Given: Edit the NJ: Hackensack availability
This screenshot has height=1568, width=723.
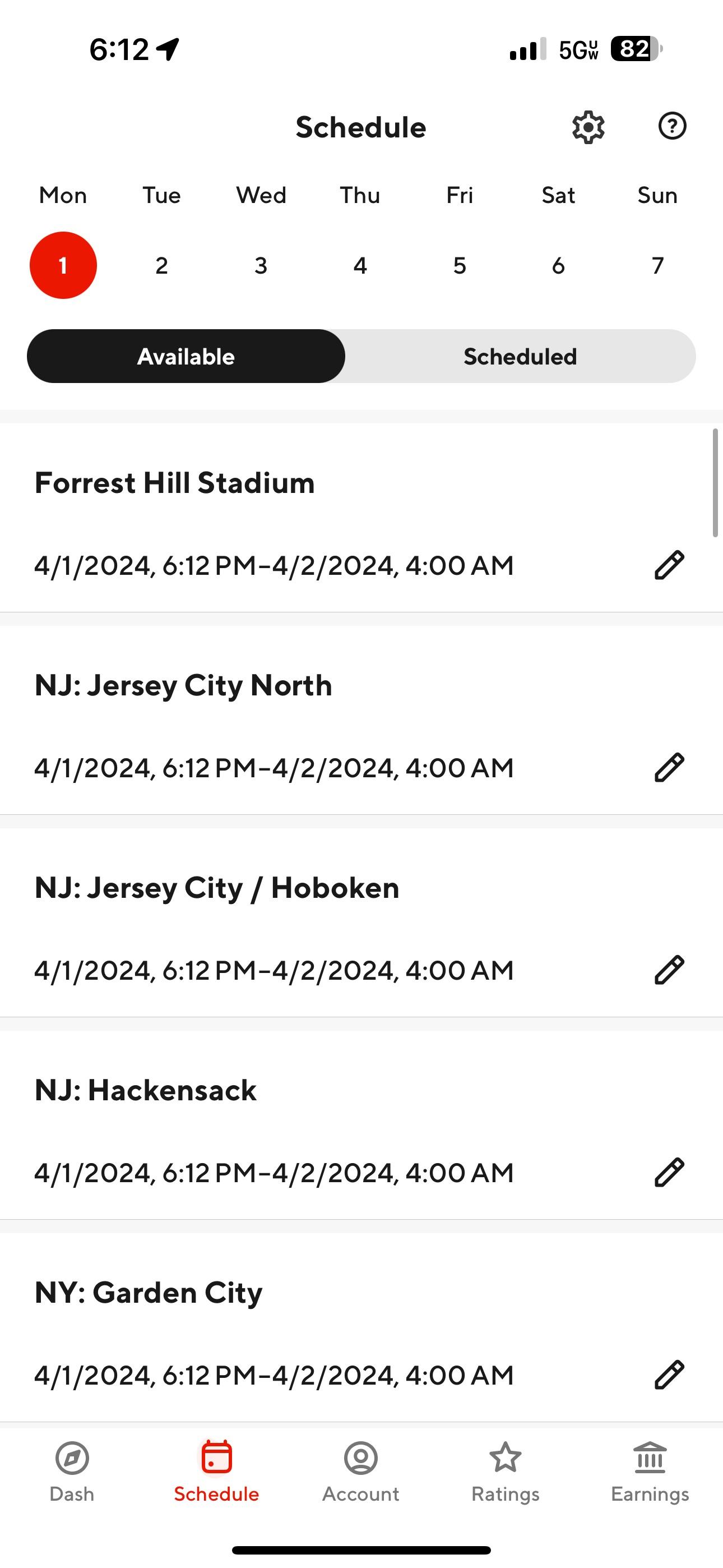Looking at the screenshot, I should click(x=669, y=1172).
